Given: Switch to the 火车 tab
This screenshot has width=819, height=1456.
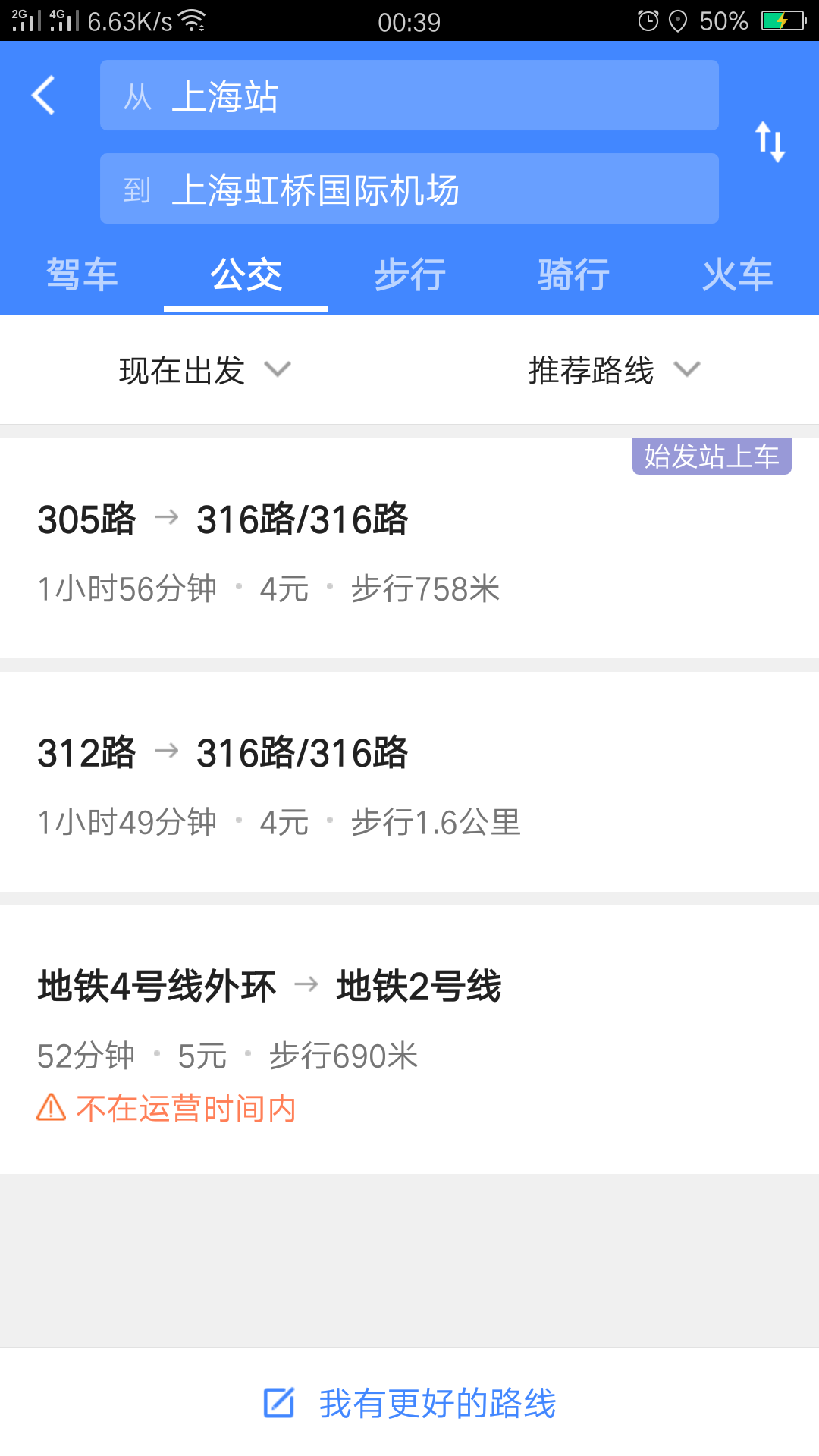Looking at the screenshot, I should (737, 275).
